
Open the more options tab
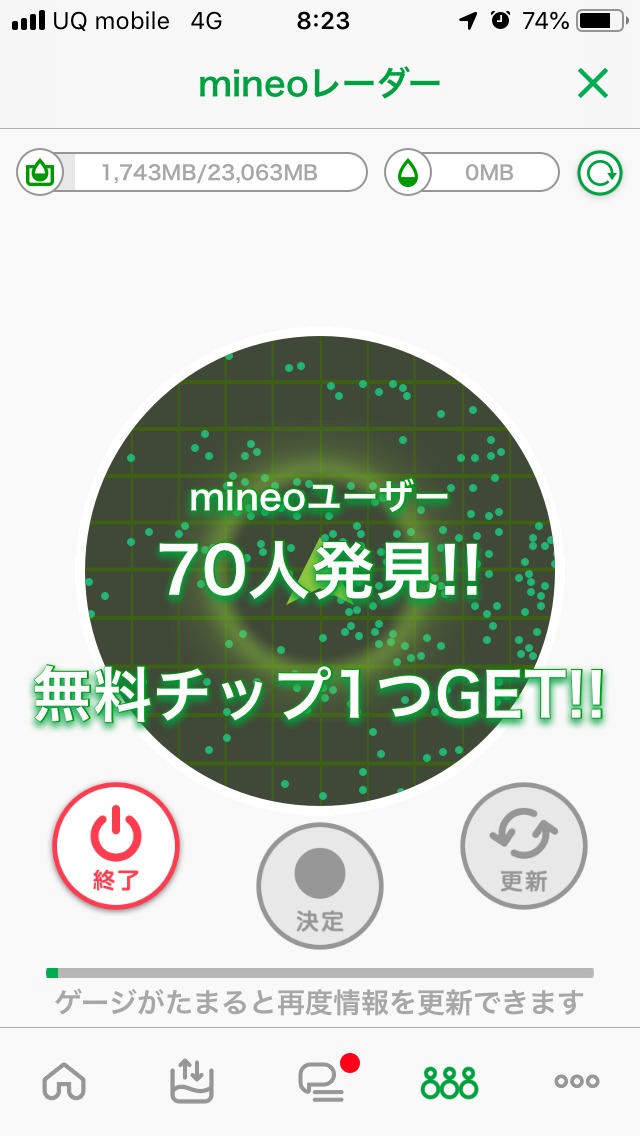click(577, 1081)
